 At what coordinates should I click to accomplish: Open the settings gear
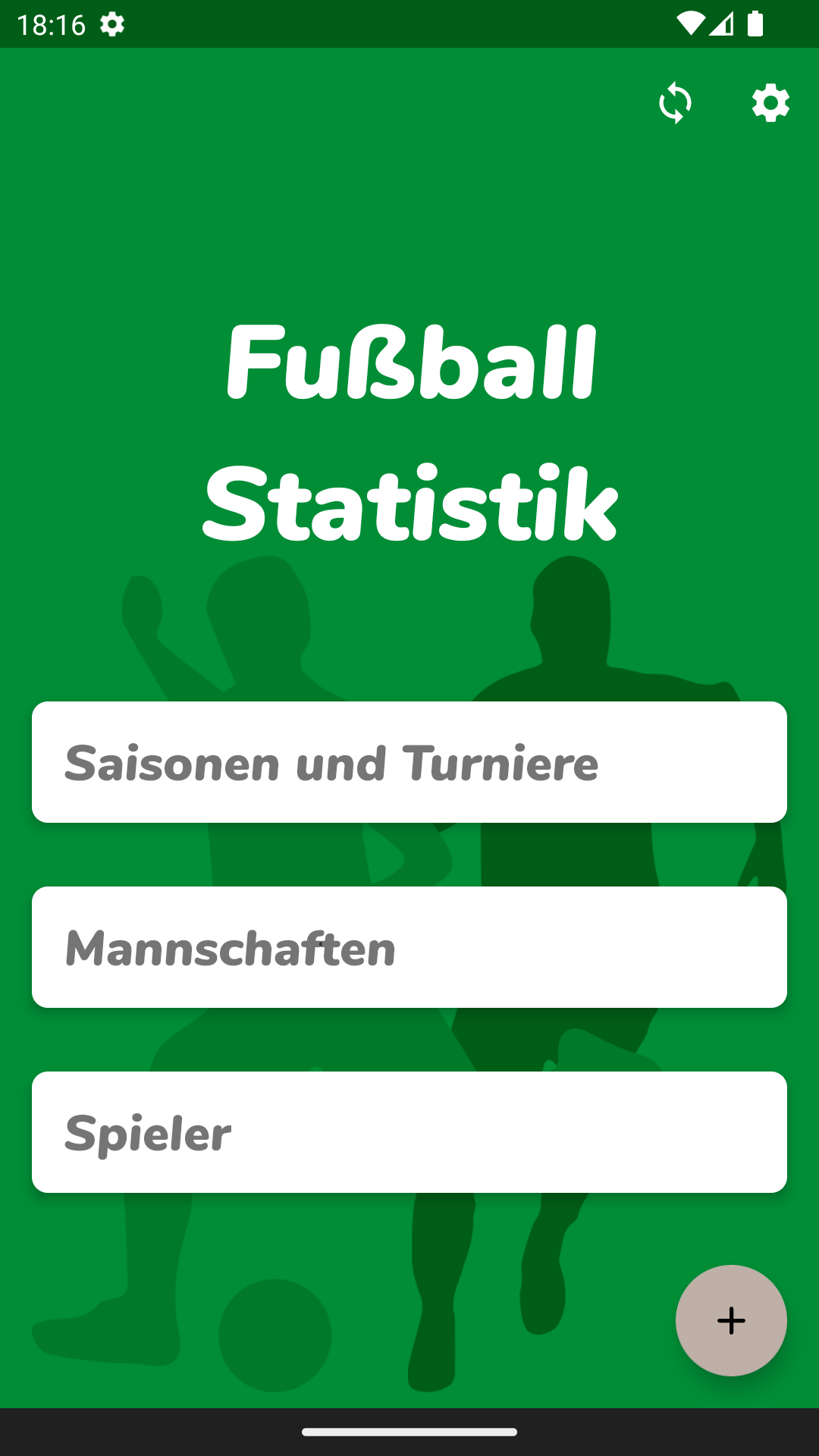coord(770,103)
